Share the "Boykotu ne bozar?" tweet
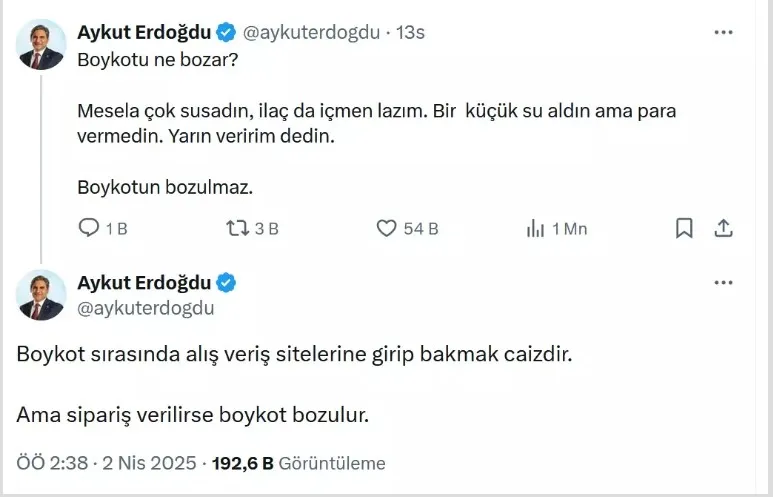 pyautogui.click(x=724, y=229)
